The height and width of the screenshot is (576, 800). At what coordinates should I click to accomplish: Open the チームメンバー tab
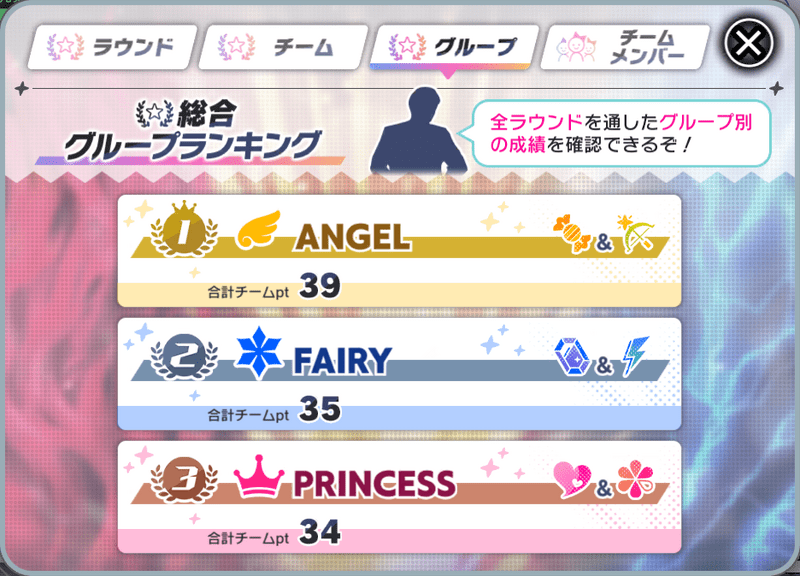624,46
